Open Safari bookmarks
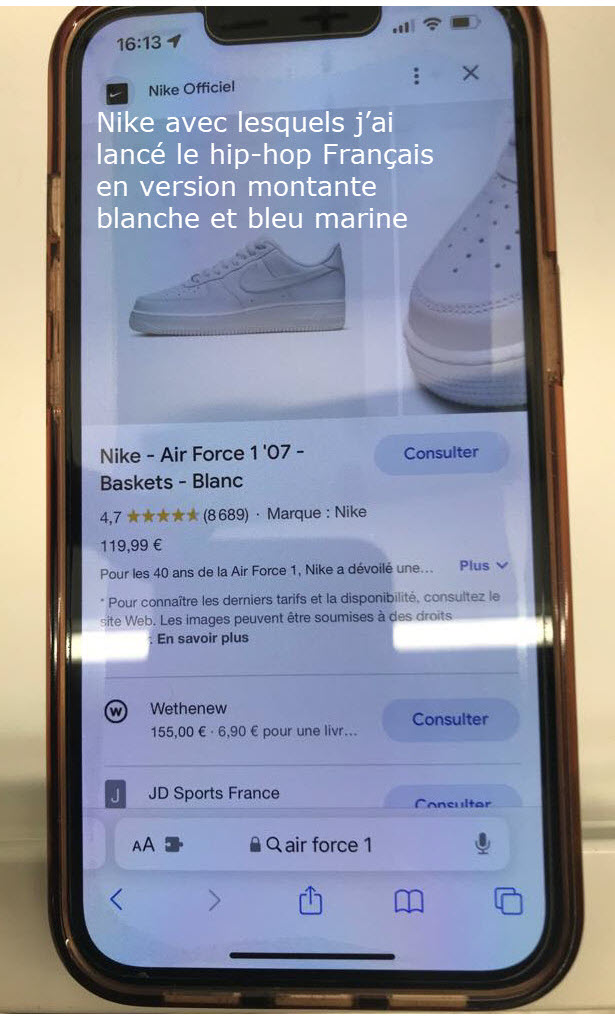 (x=408, y=902)
